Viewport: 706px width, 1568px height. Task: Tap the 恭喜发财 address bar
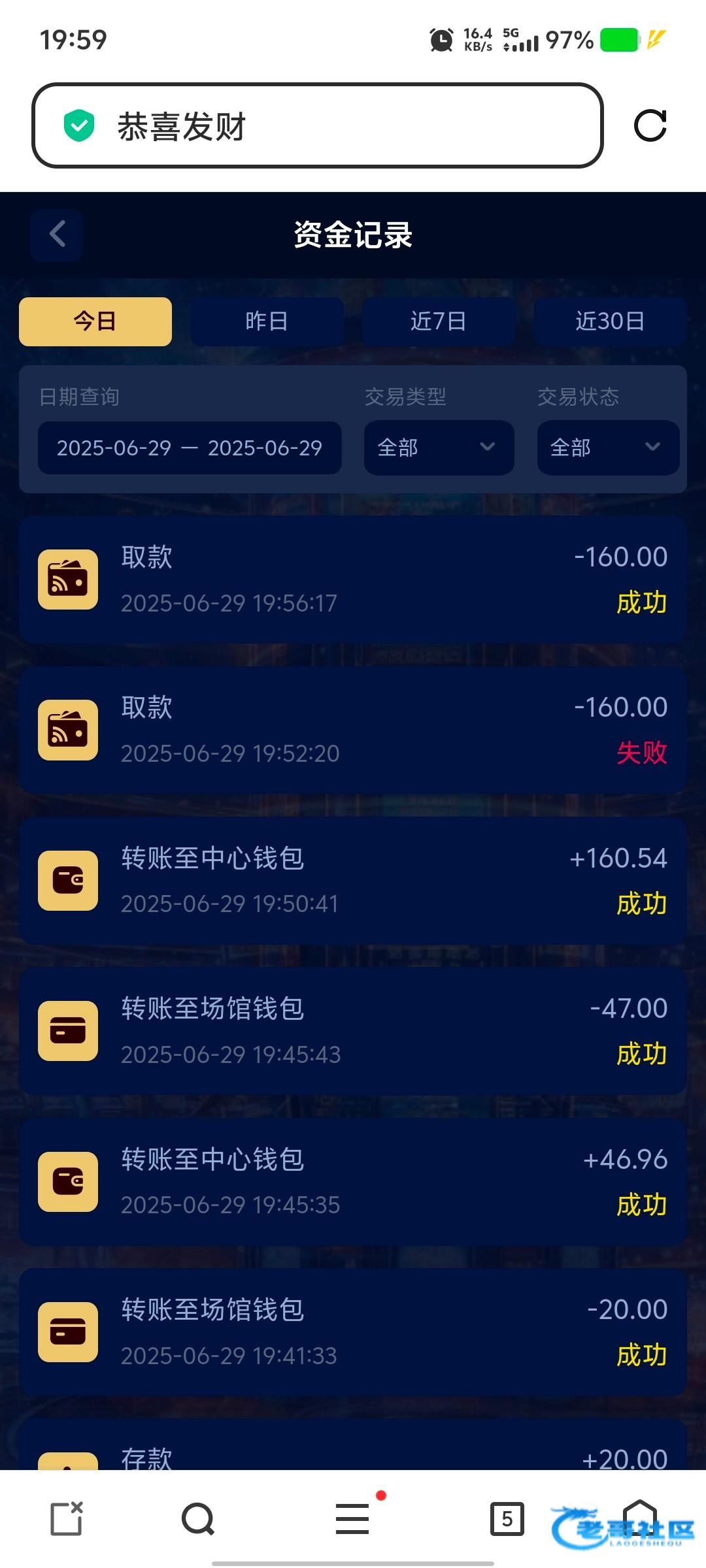click(x=317, y=125)
